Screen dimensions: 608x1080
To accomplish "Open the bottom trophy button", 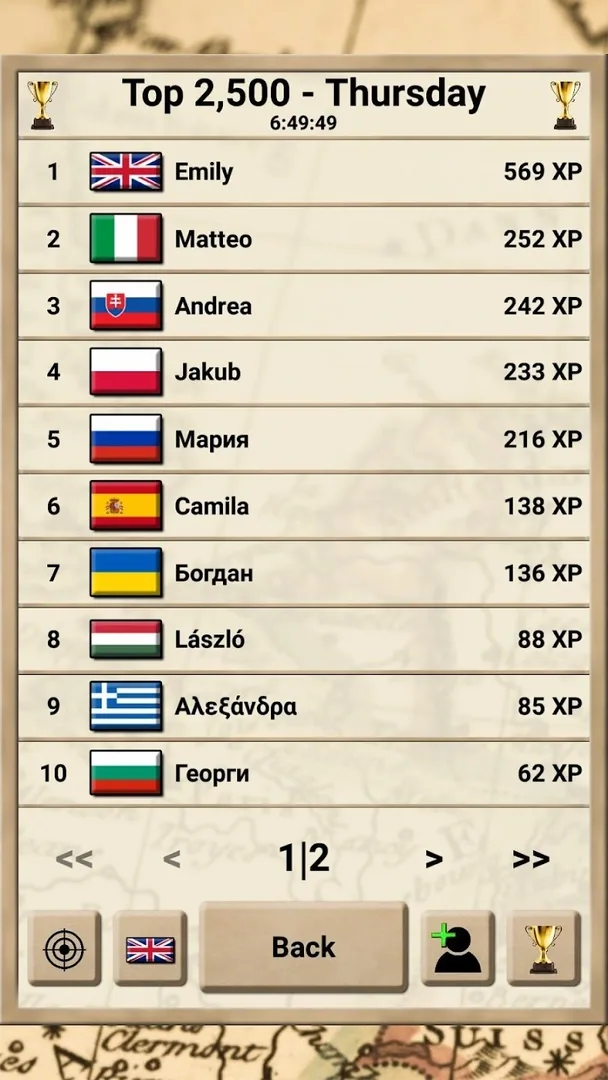I will point(543,948).
